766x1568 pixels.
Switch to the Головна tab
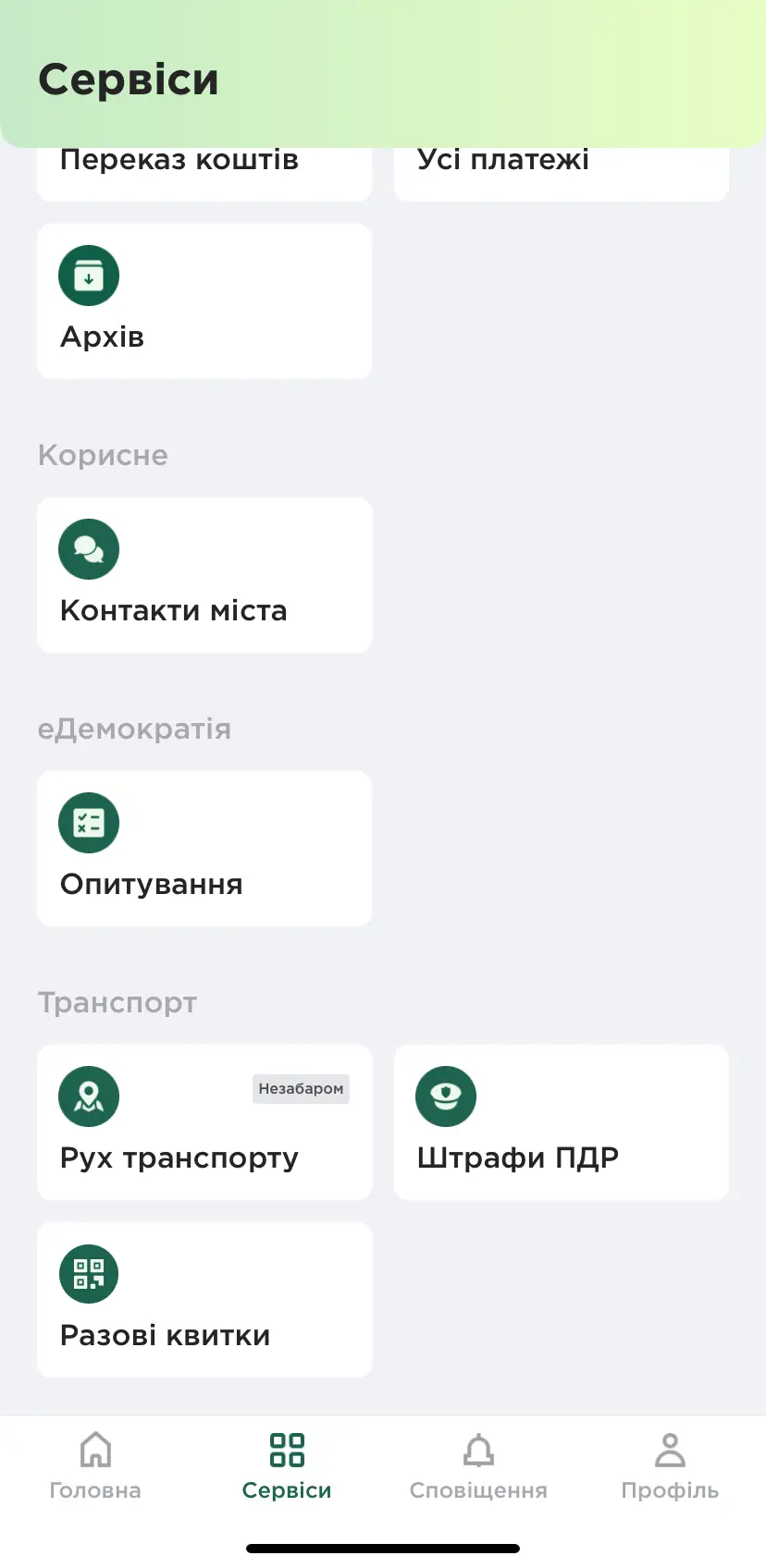[95, 1465]
